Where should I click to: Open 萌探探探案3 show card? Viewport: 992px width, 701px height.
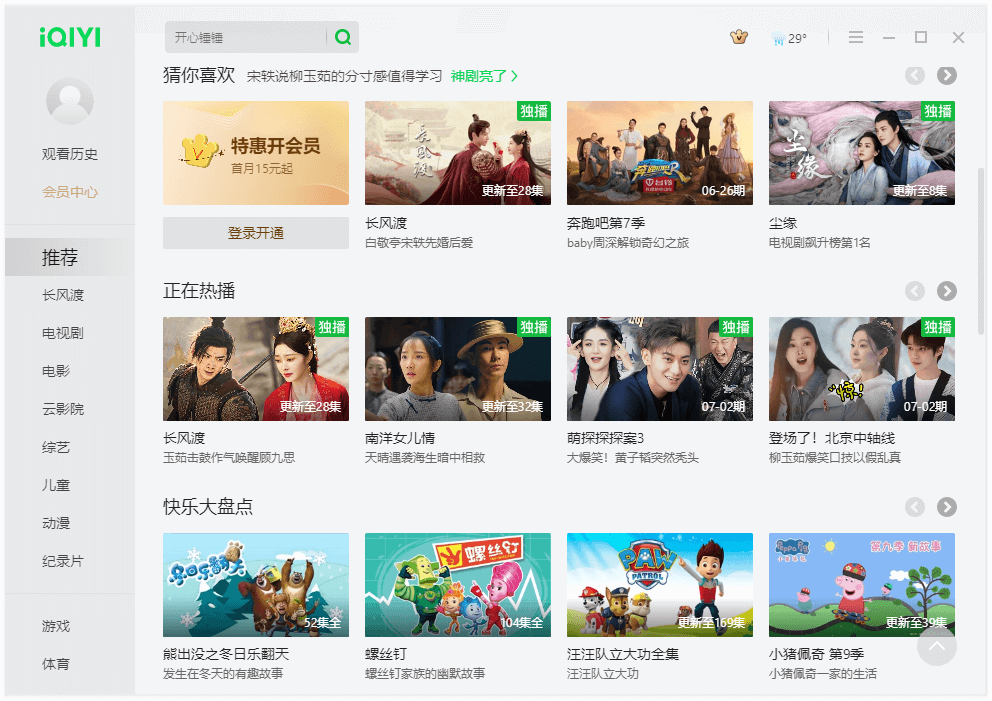point(660,368)
